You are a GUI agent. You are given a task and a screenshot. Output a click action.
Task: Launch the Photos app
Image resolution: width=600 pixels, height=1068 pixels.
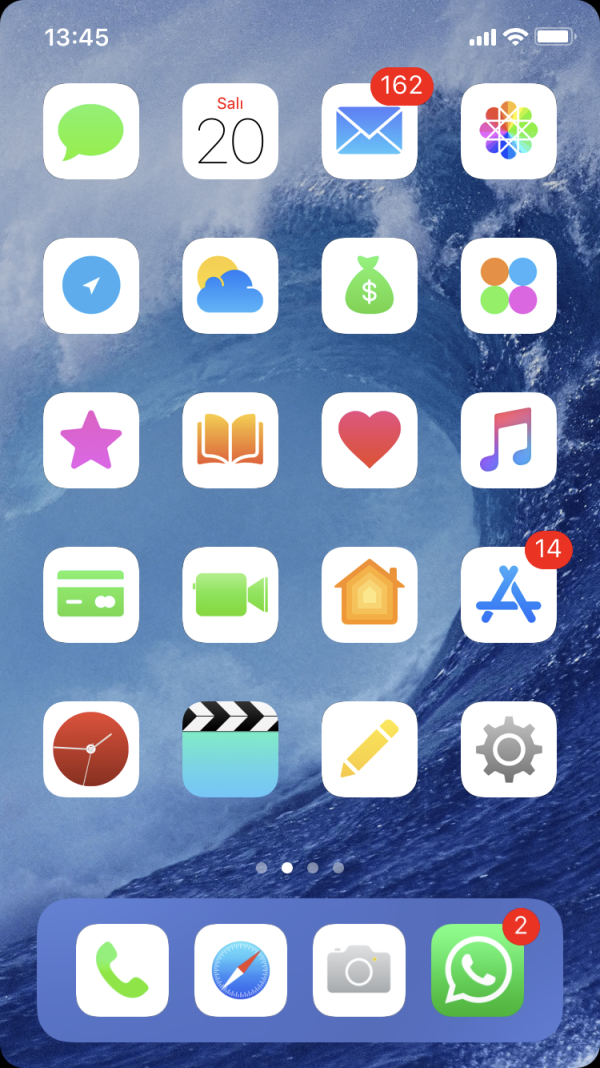(508, 131)
